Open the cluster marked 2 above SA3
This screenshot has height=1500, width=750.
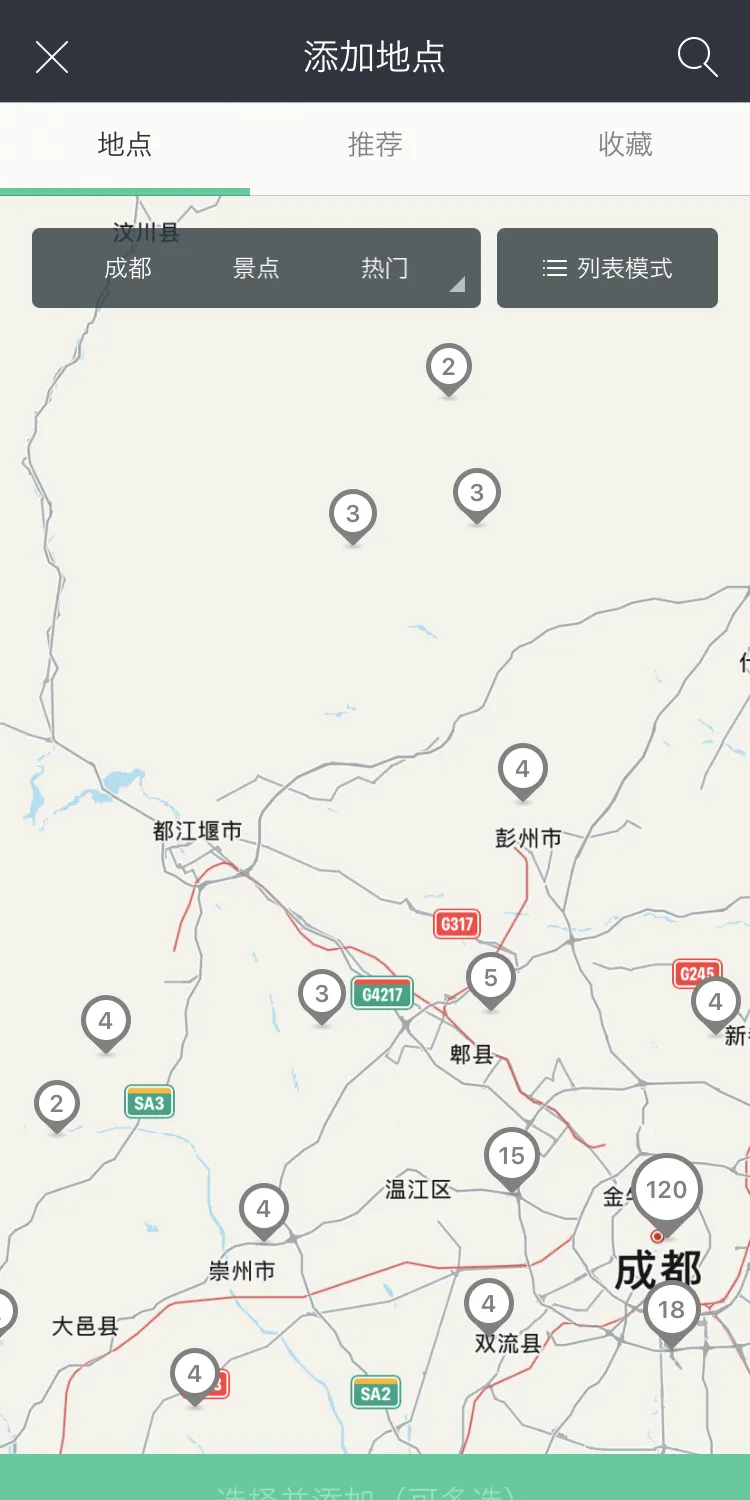tap(57, 1105)
